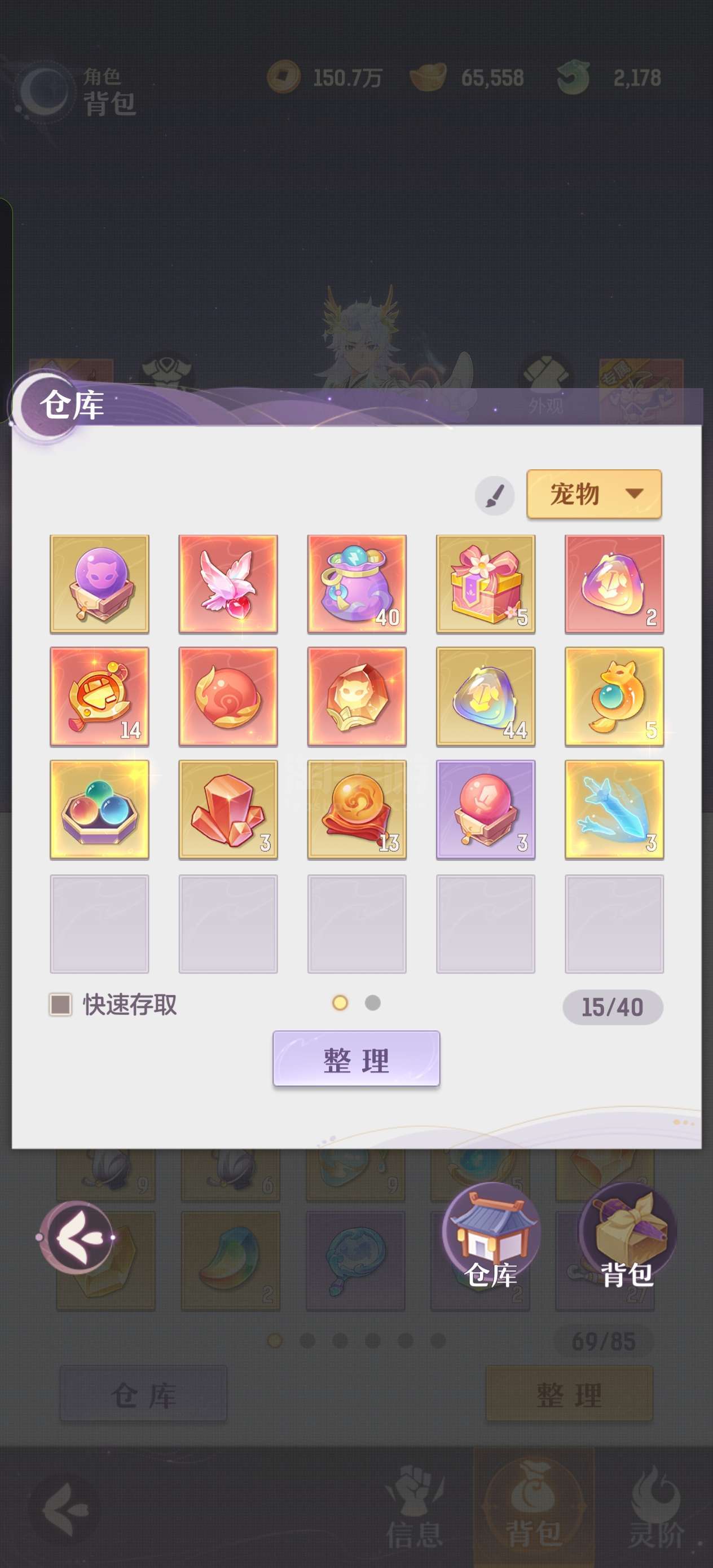This screenshot has width=713, height=1568.
Task: Select the red crystal item with 3
Action: (228, 809)
